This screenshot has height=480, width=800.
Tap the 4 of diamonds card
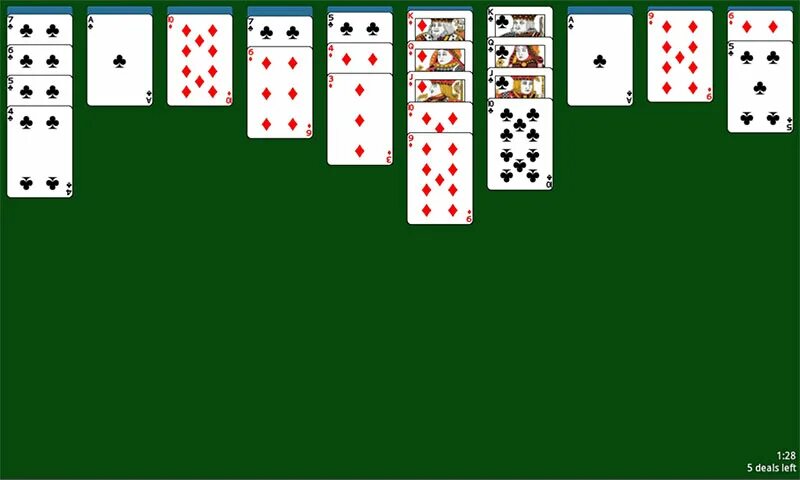point(360,58)
